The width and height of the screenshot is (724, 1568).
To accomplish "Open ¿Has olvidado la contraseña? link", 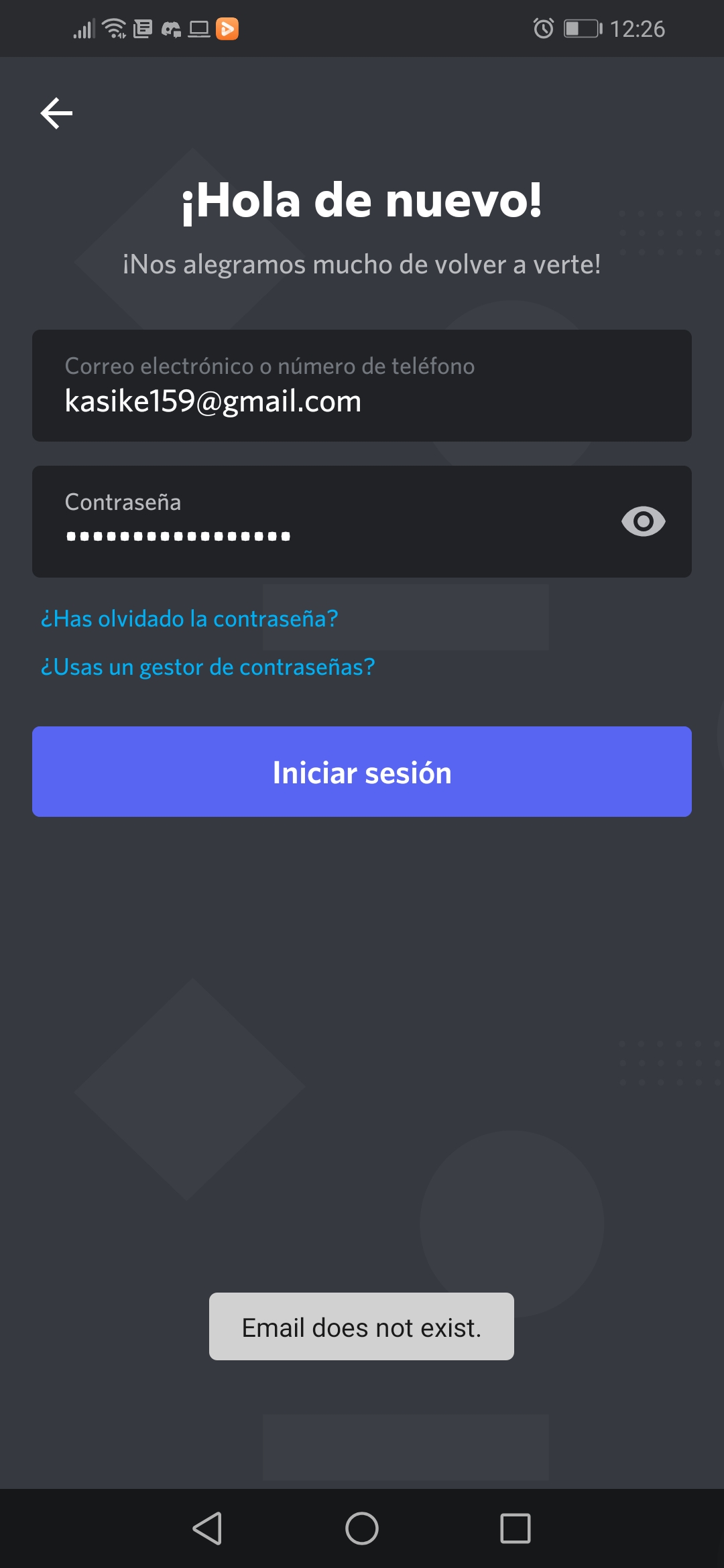I will pyautogui.click(x=189, y=618).
